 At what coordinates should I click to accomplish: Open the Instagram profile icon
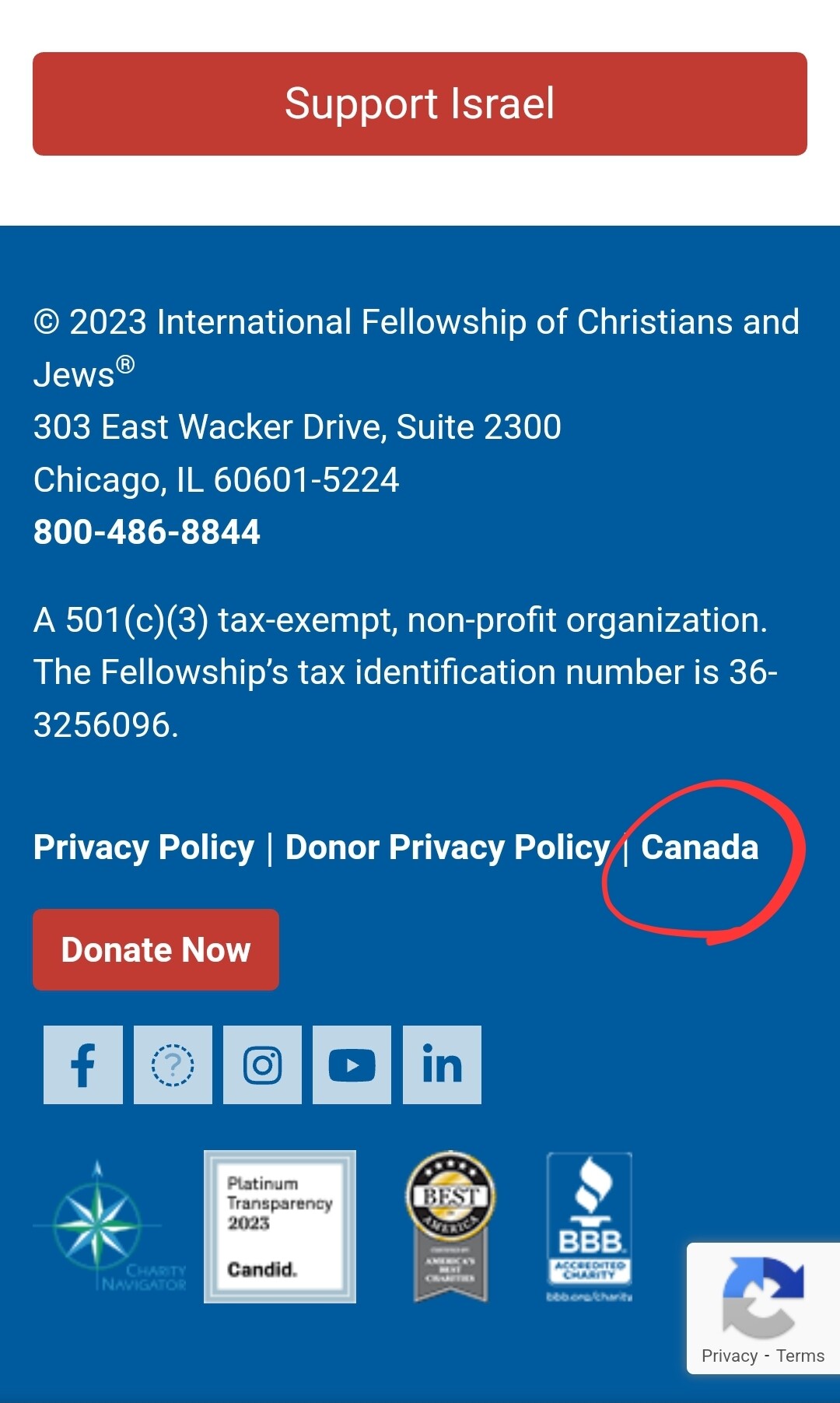click(262, 1065)
